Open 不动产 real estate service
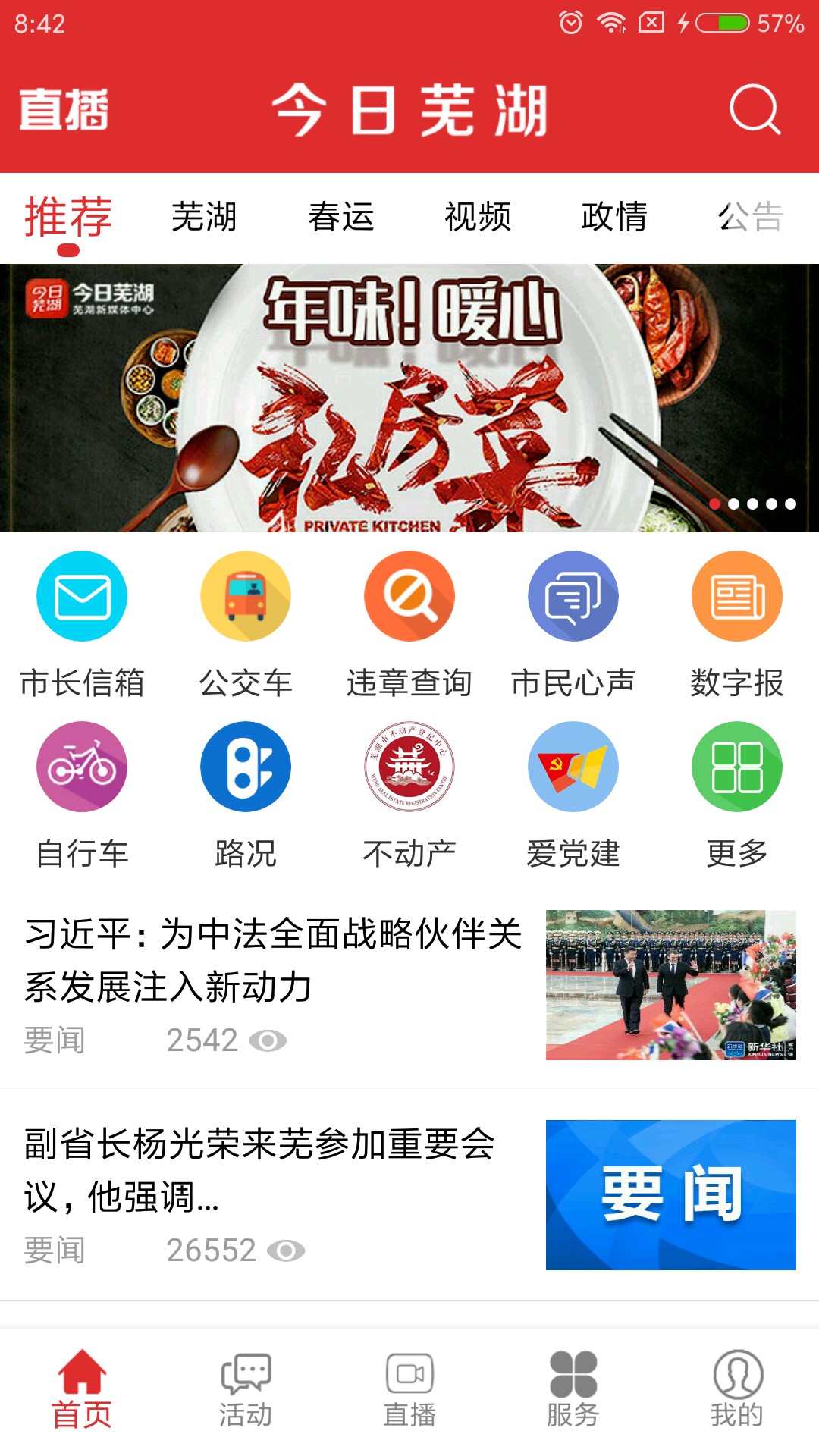The image size is (819, 1456). (x=409, y=794)
